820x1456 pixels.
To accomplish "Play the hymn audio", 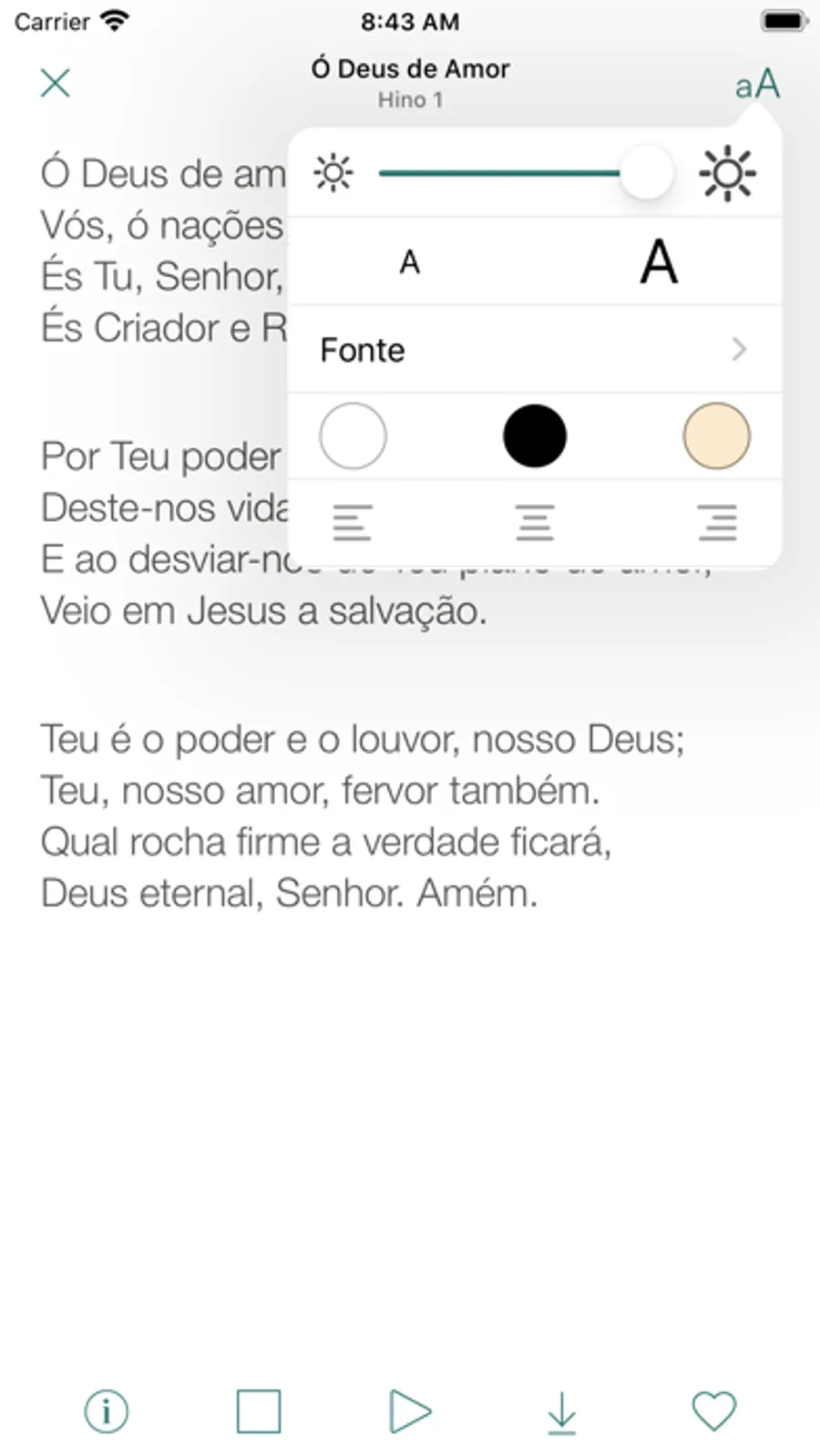I will [x=410, y=1412].
